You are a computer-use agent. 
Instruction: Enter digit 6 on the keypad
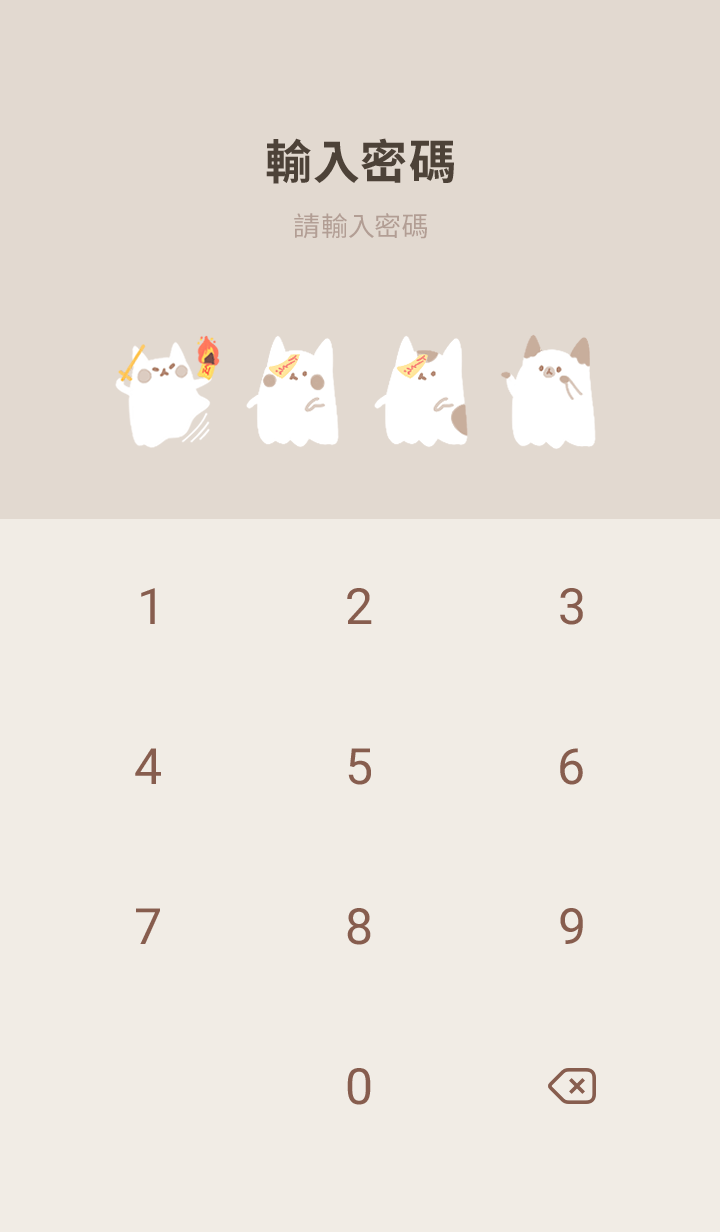[571, 767]
